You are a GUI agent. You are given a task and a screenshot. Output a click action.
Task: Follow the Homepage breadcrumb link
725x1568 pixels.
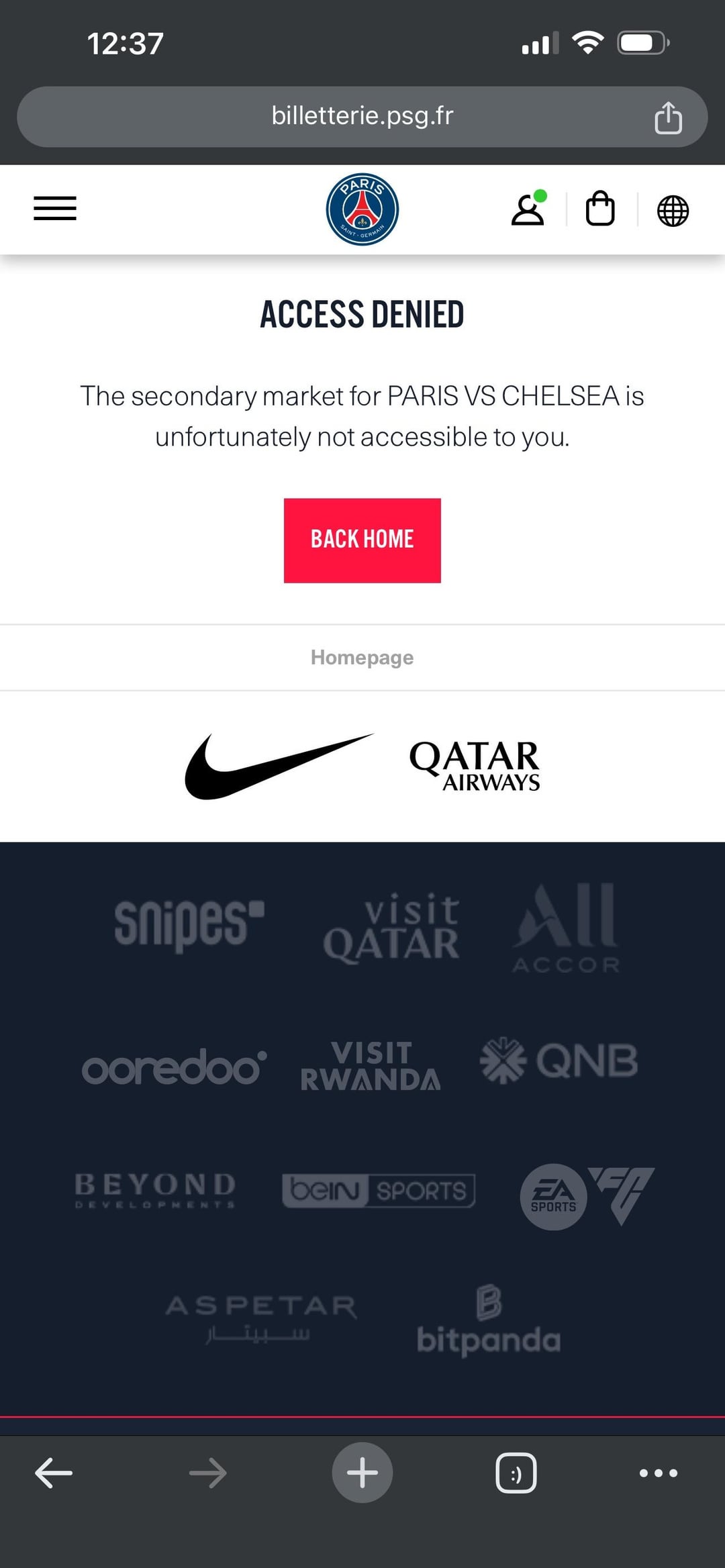(x=362, y=657)
